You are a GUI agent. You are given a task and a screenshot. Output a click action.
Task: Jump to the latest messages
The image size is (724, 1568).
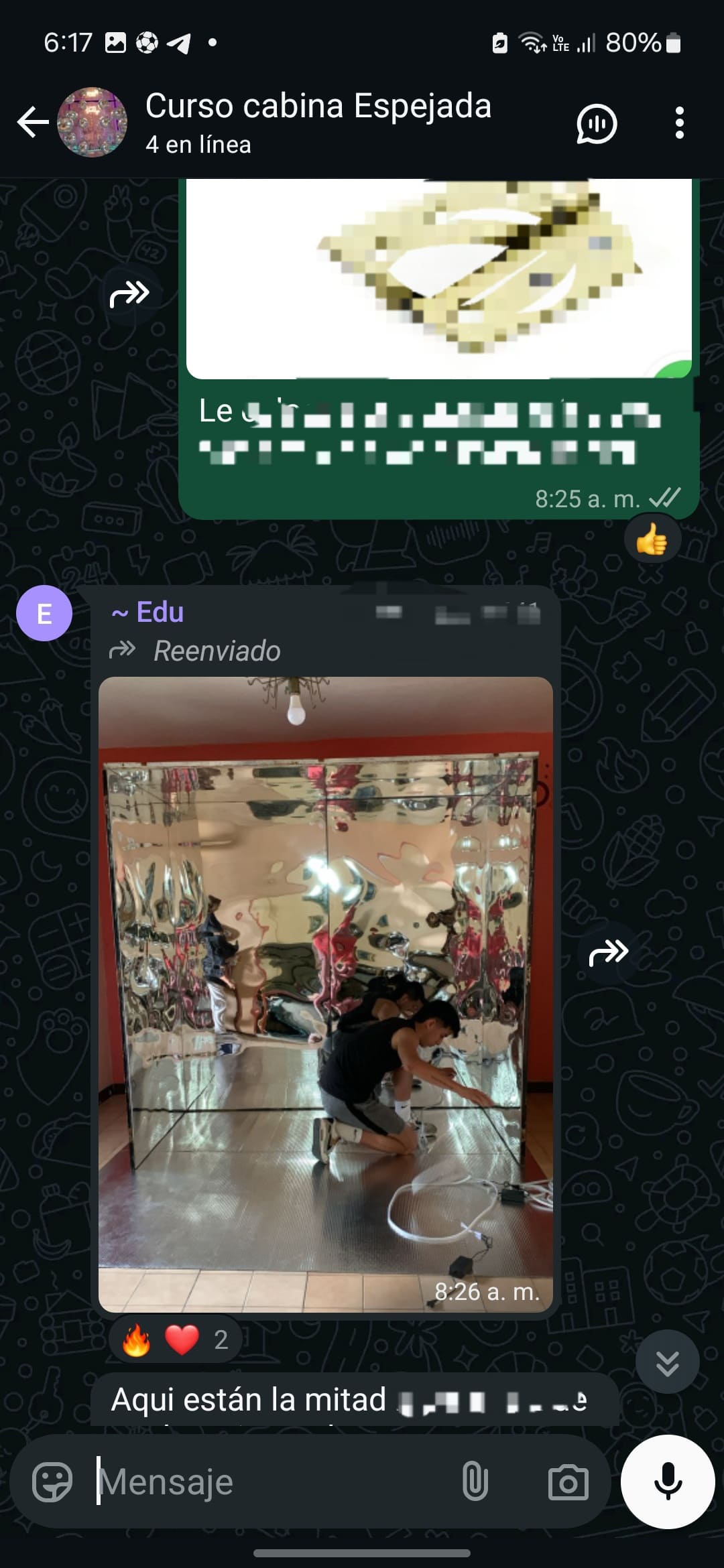point(667,1362)
